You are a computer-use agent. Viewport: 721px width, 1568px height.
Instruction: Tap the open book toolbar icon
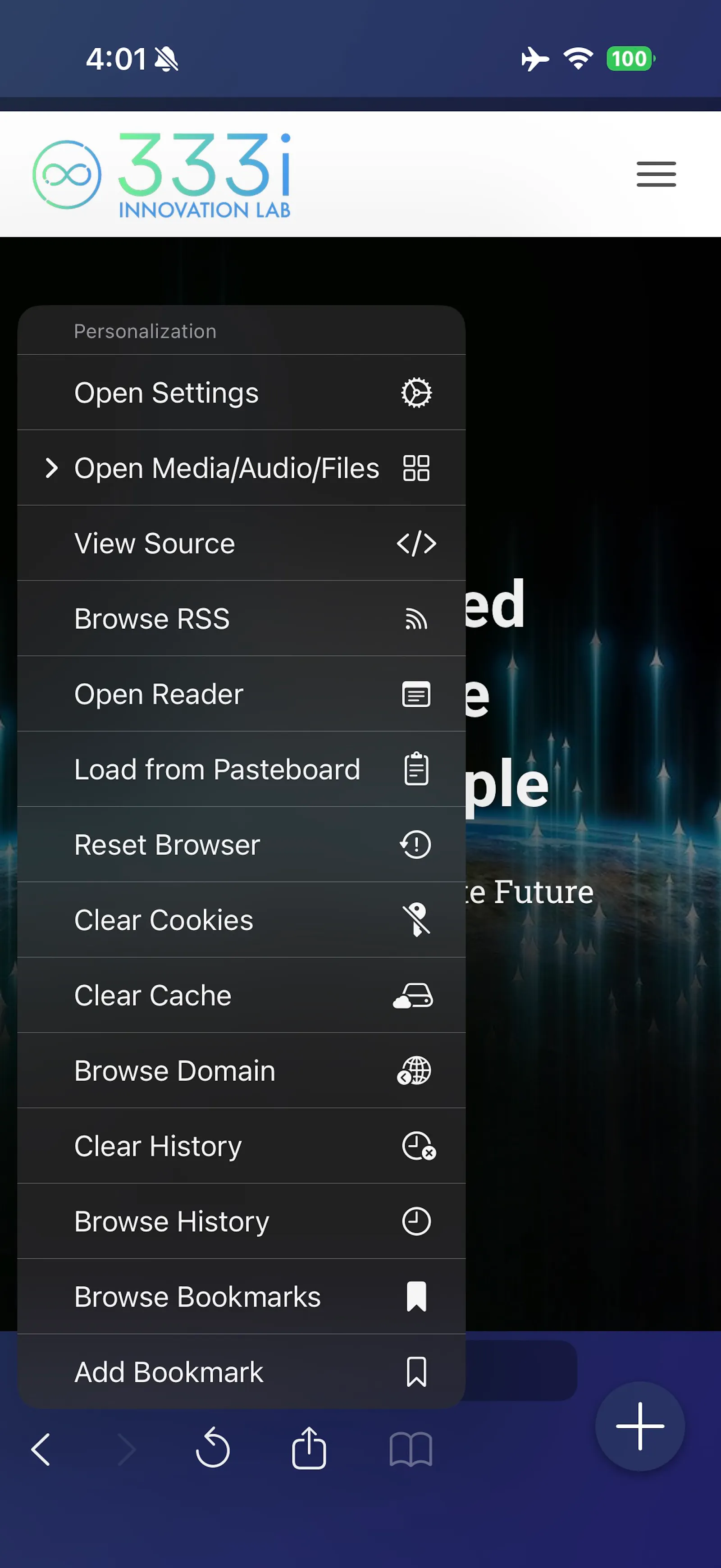coord(411,1449)
